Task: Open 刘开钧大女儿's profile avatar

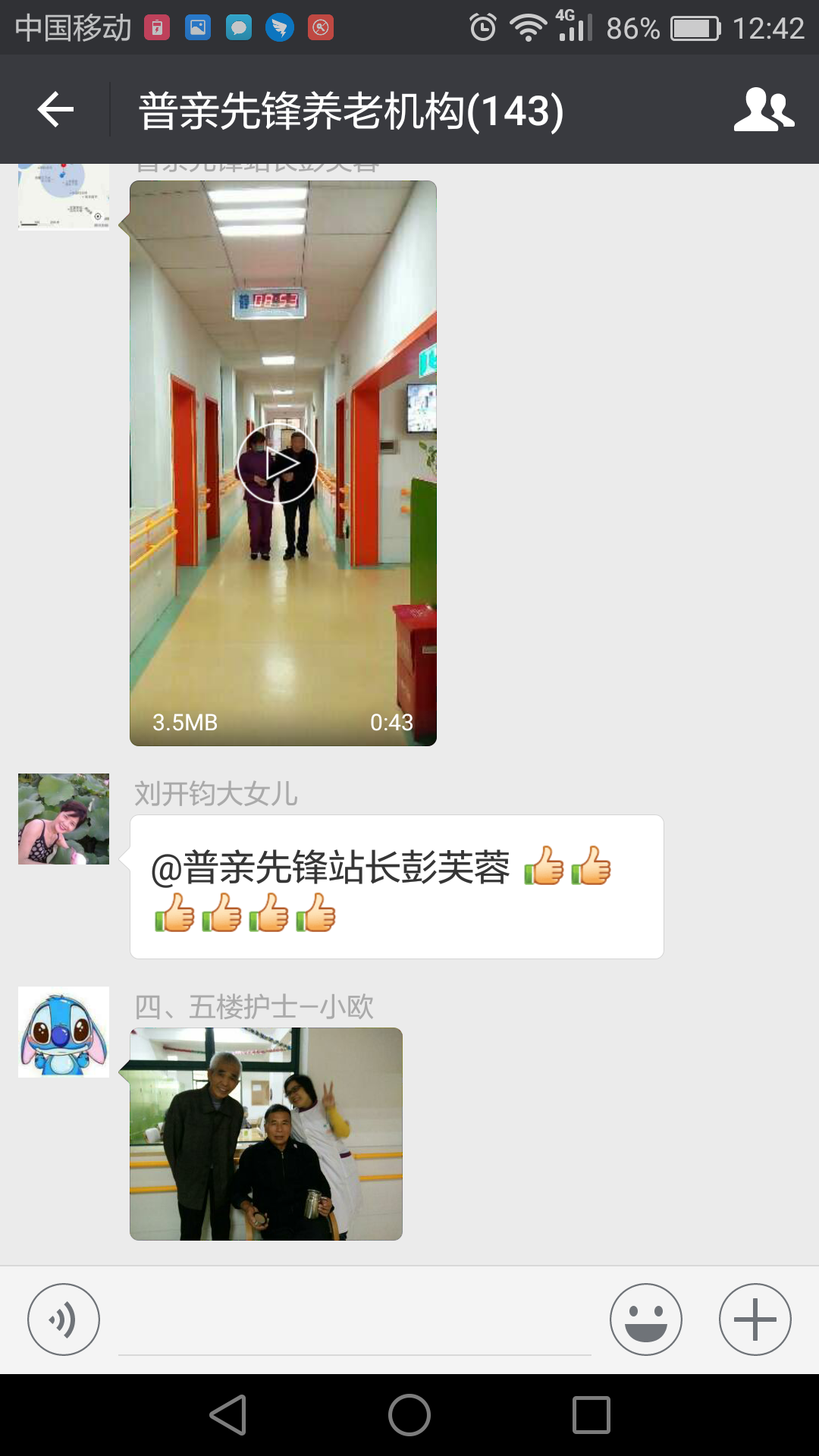Action: point(64,819)
